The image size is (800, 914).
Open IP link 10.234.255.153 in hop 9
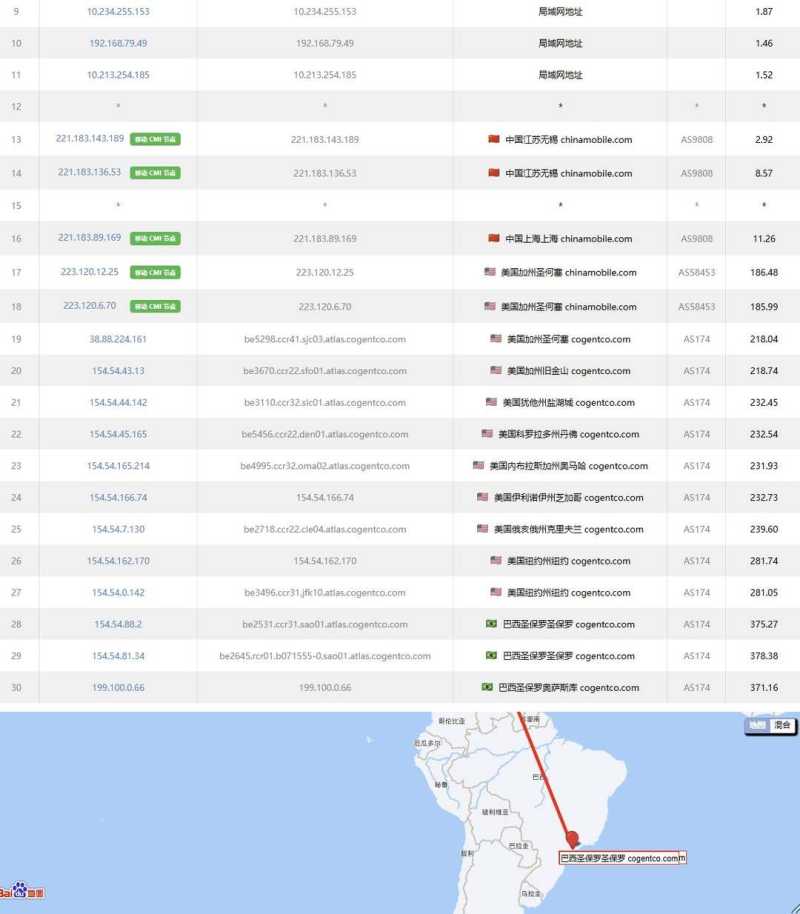coord(118,12)
